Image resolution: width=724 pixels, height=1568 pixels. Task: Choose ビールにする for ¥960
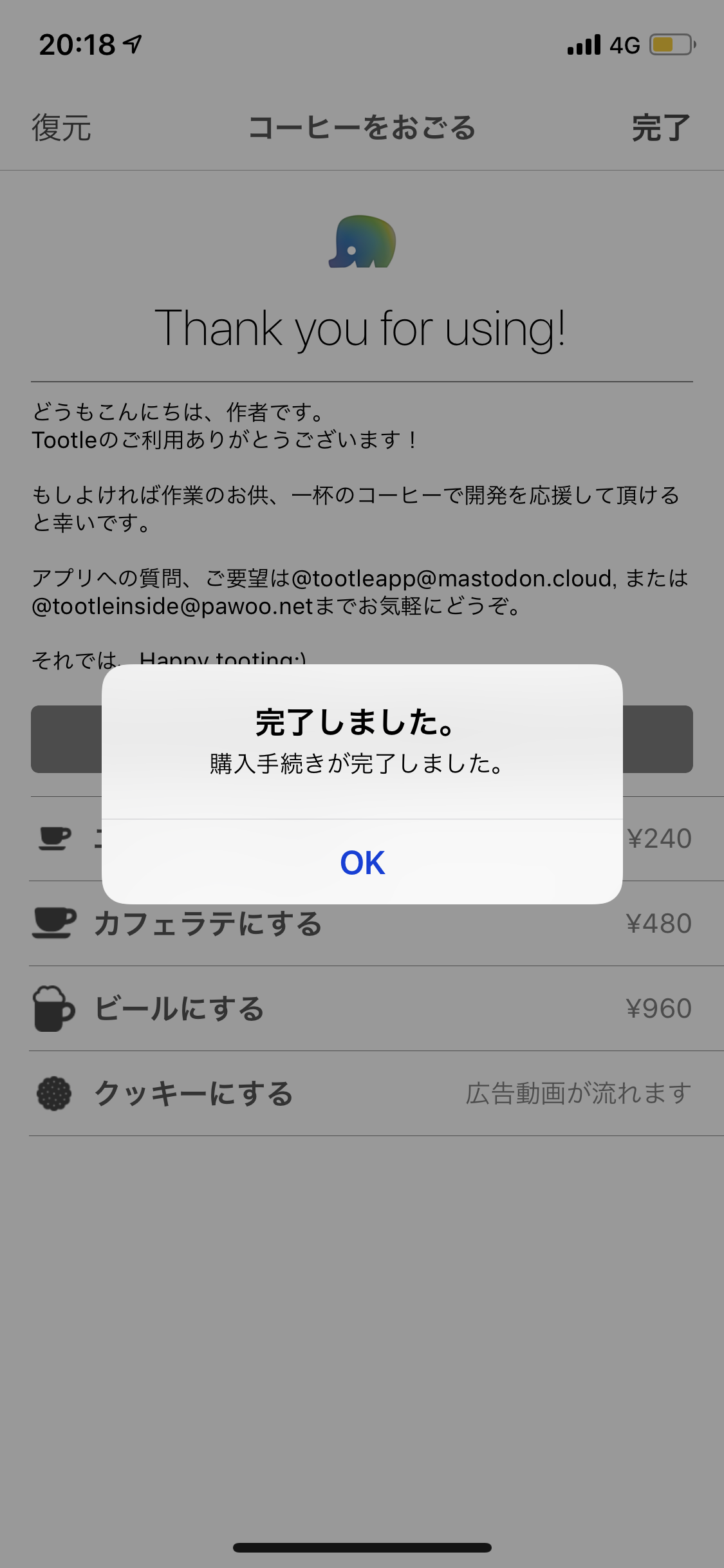(x=360, y=1009)
